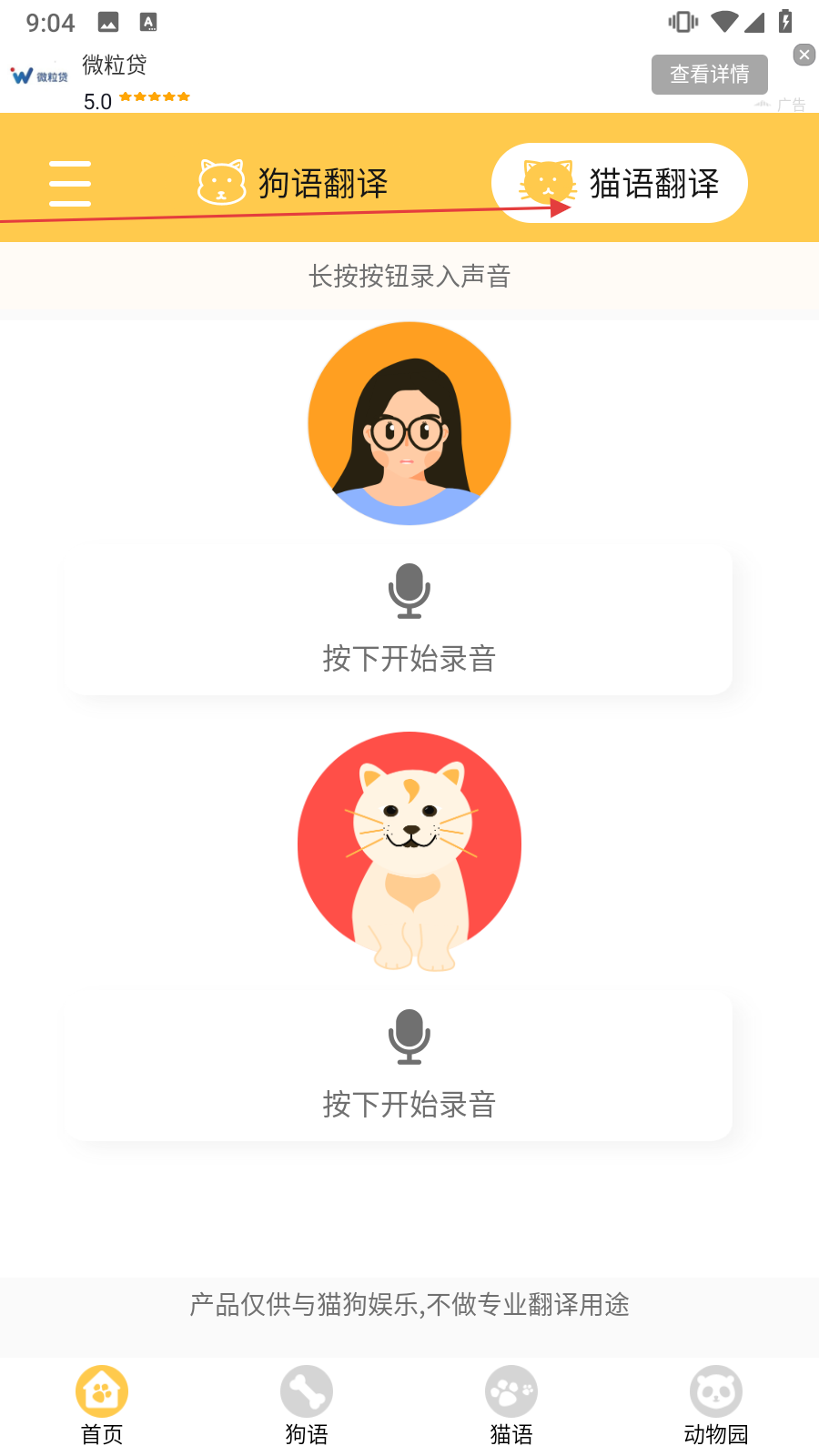This screenshot has height=1456, width=819.
Task: Go to 首页 tab
Action: 102,1405
